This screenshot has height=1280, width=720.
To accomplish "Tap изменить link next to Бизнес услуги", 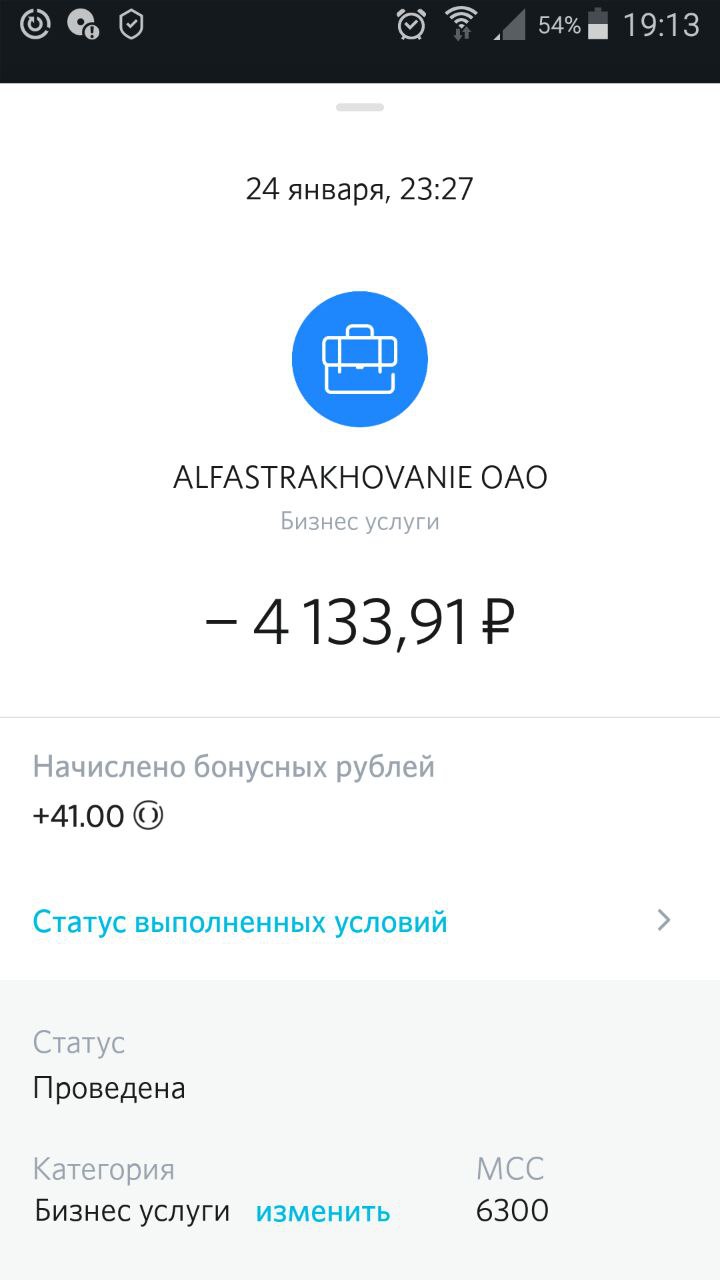I will point(323,1212).
